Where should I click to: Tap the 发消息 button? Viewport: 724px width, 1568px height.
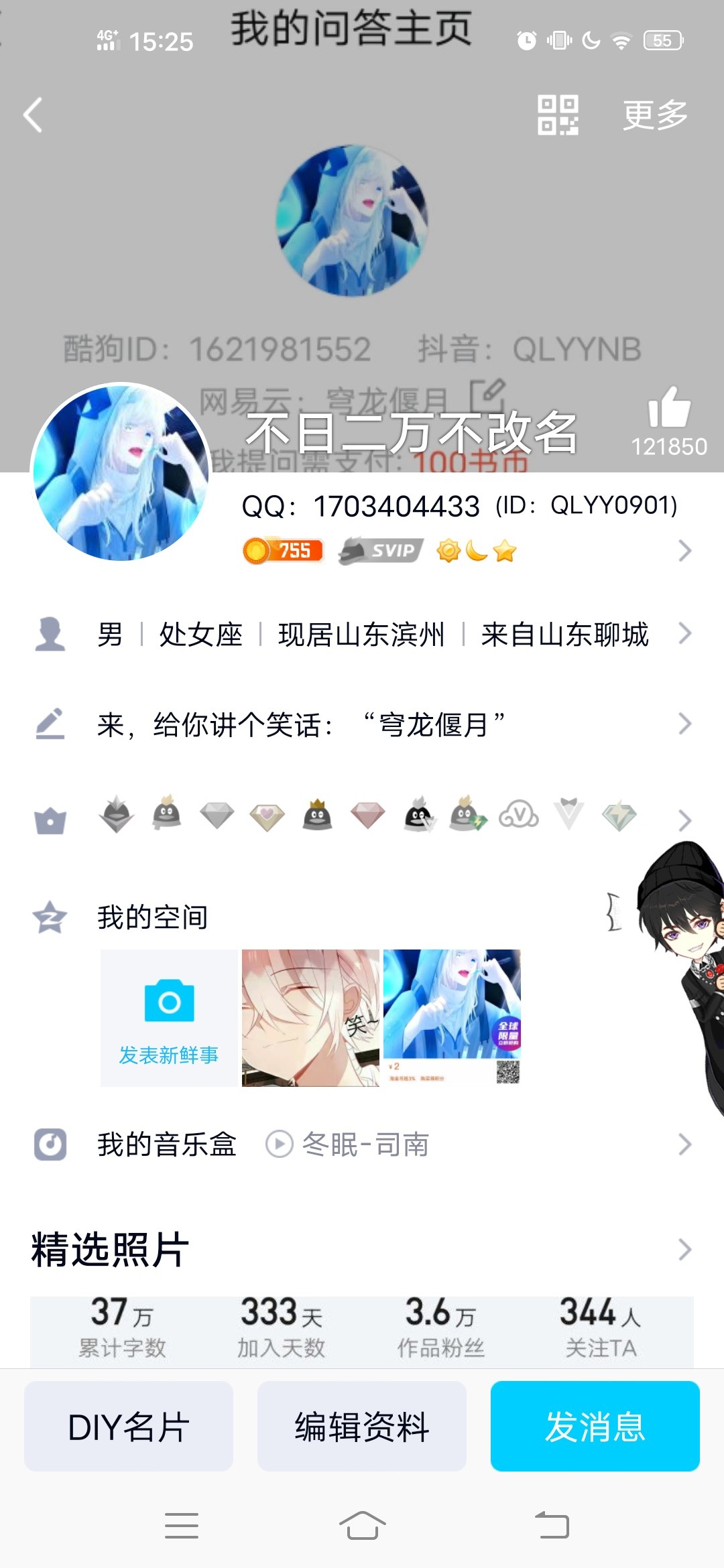tap(595, 1426)
